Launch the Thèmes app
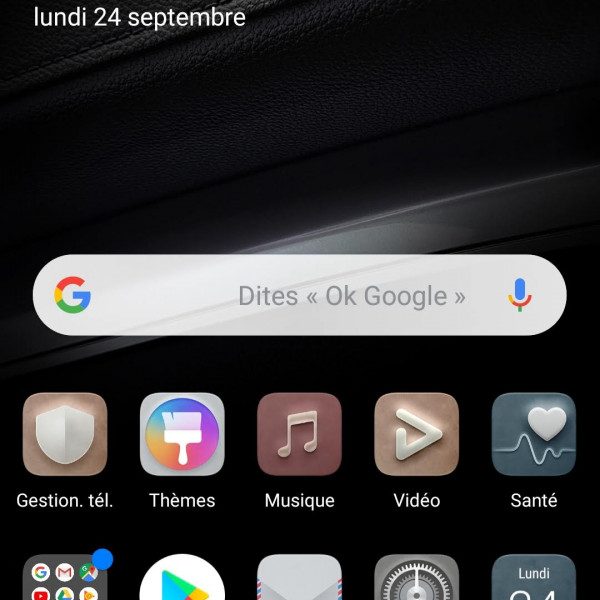 point(182,434)
